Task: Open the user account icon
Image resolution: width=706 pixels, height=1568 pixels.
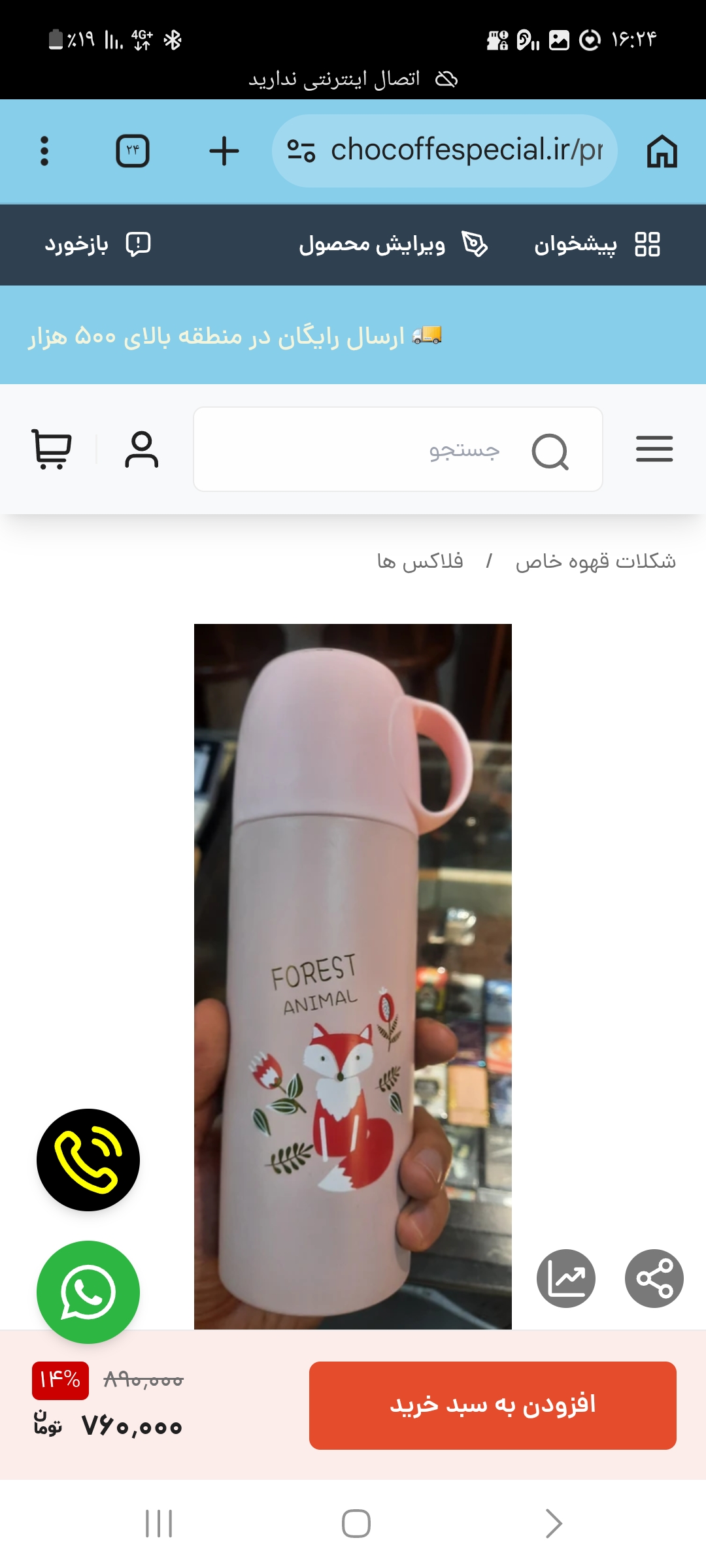Action: 141,449
